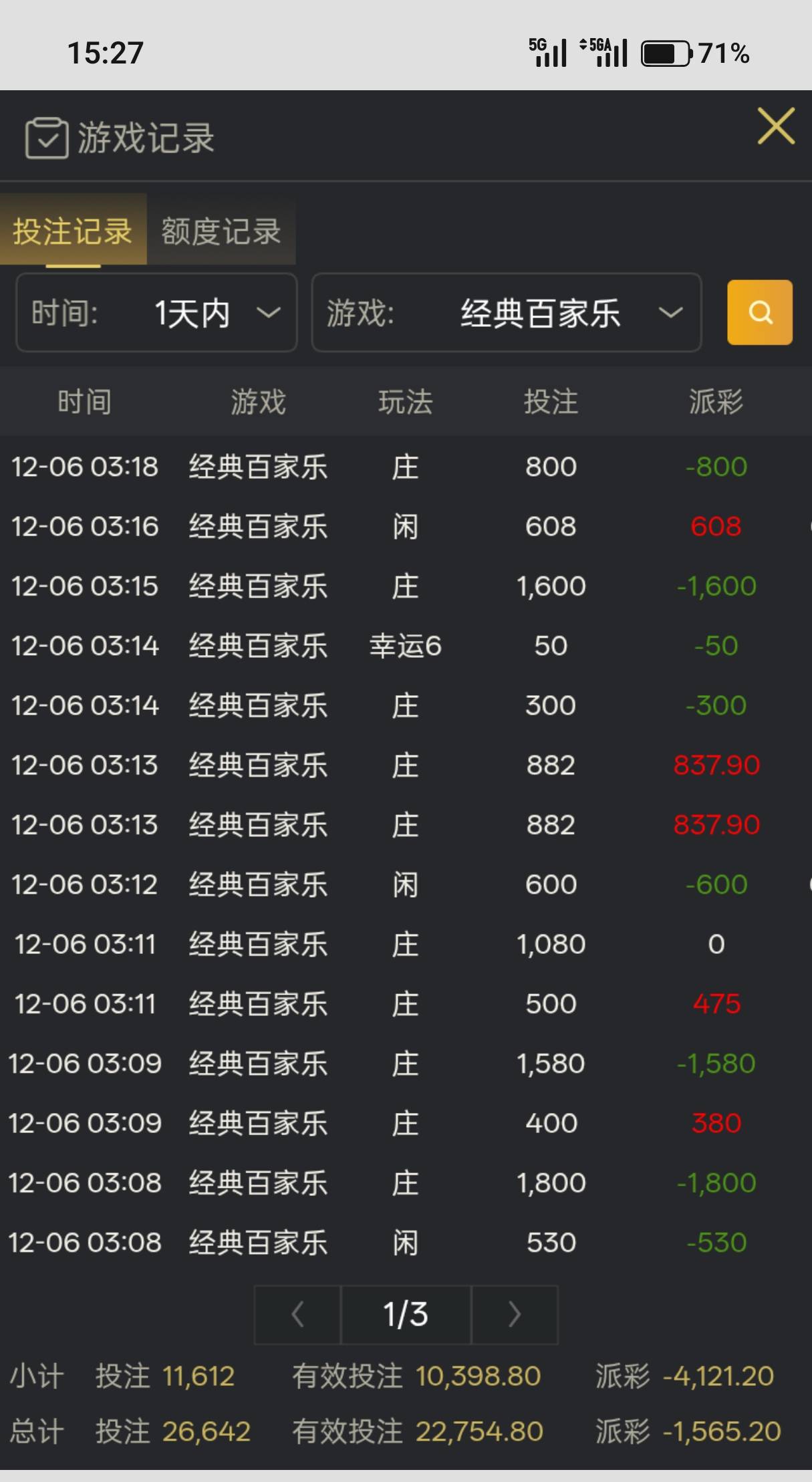Viewport: 812px width, 1482px height.
Task: Tap the orange search button
Action: (x=759, y=313)
